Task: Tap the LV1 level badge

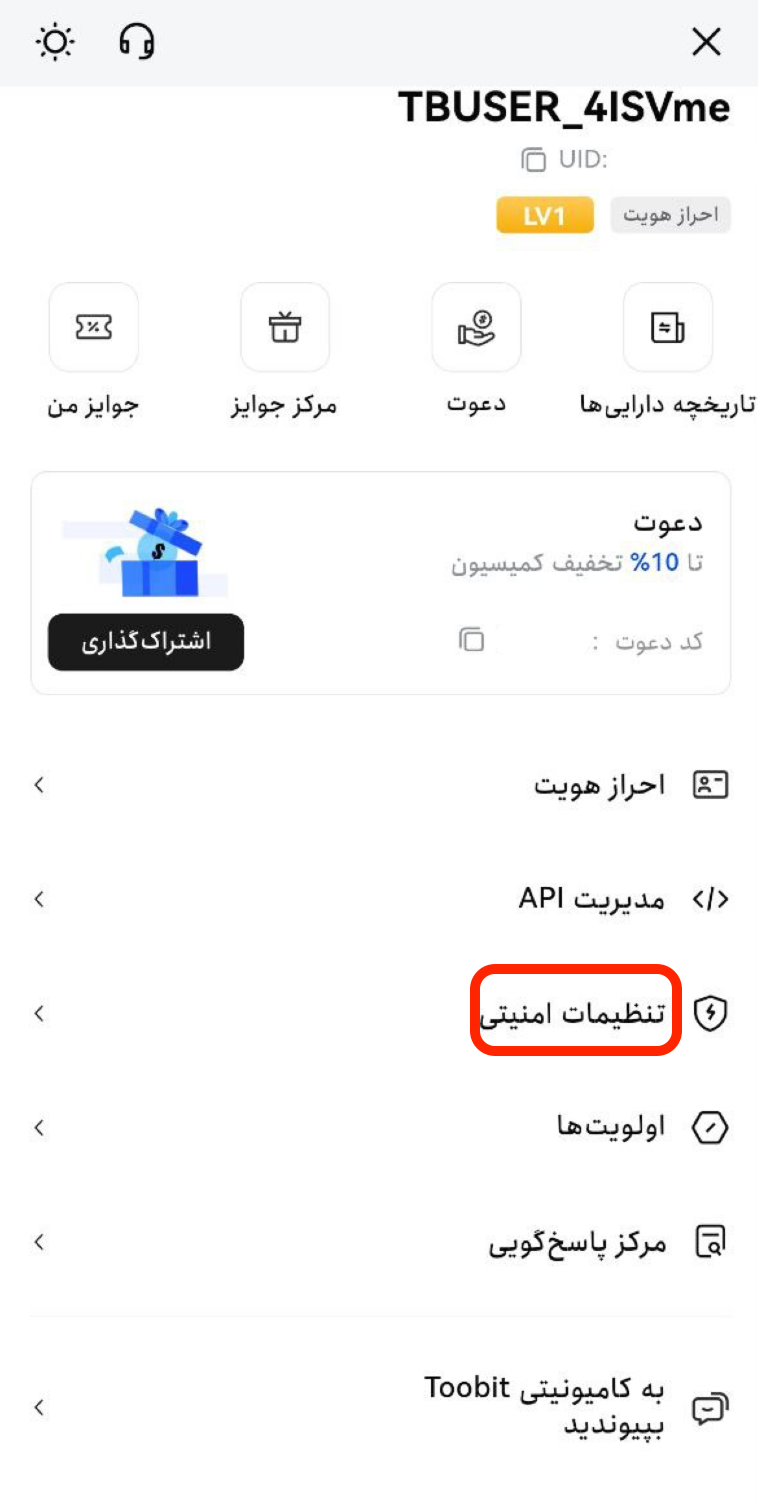Action: 545,216
